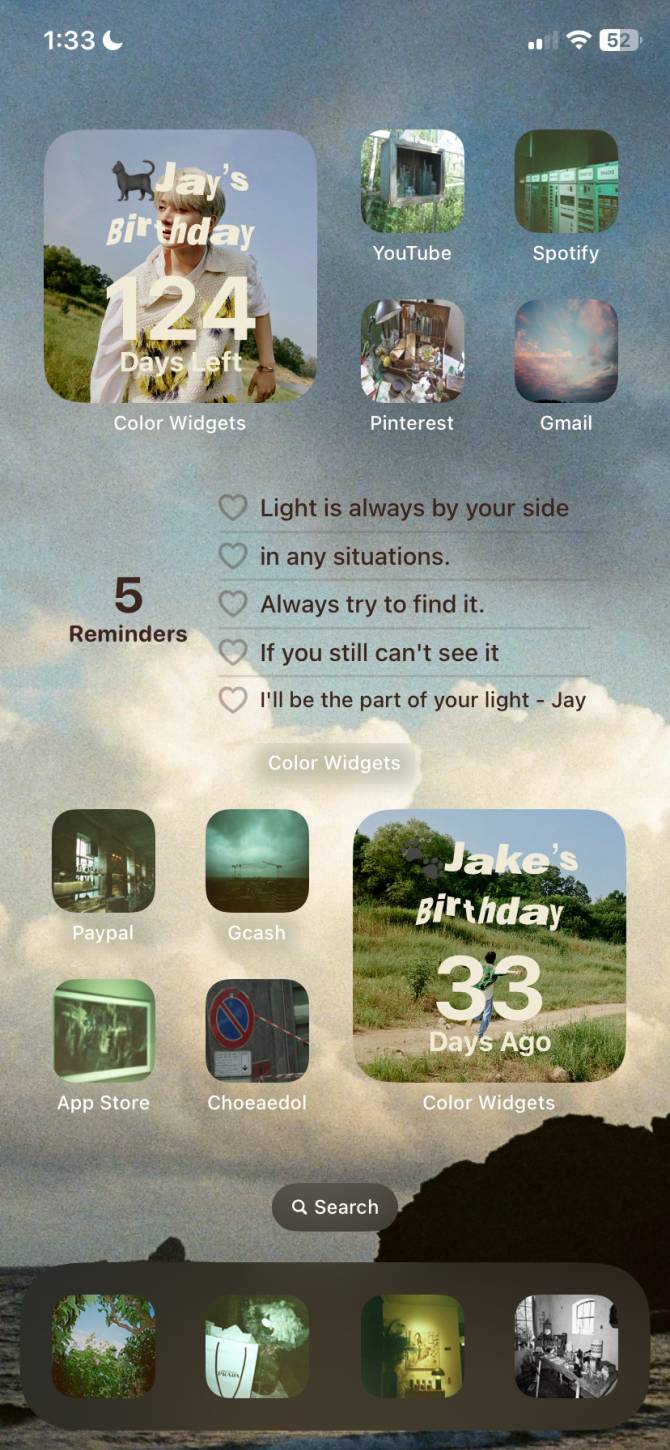
Task: Launch the Choeaedol app
Action: [x=257, y=1031]
